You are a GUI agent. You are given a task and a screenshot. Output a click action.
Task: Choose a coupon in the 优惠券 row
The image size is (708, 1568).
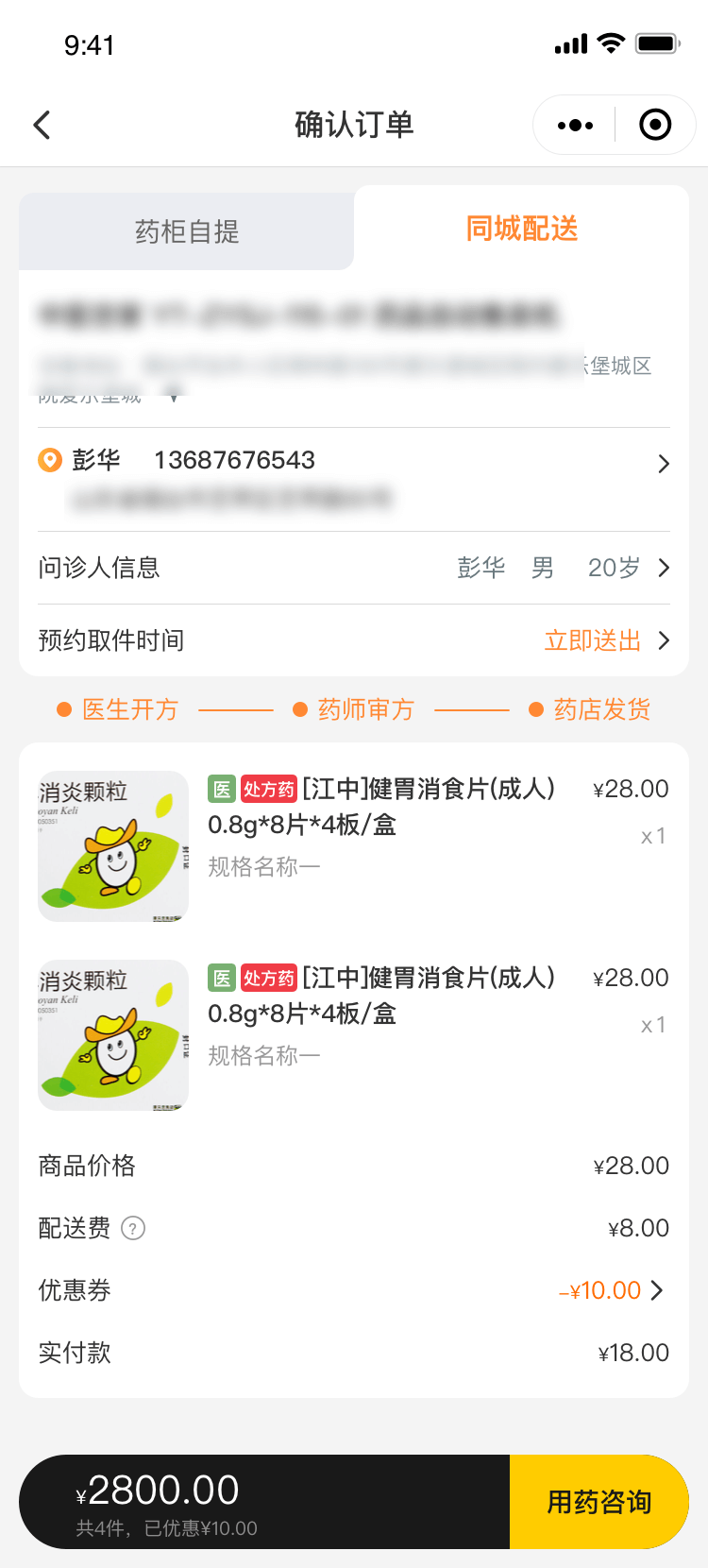coord(610,1290)
